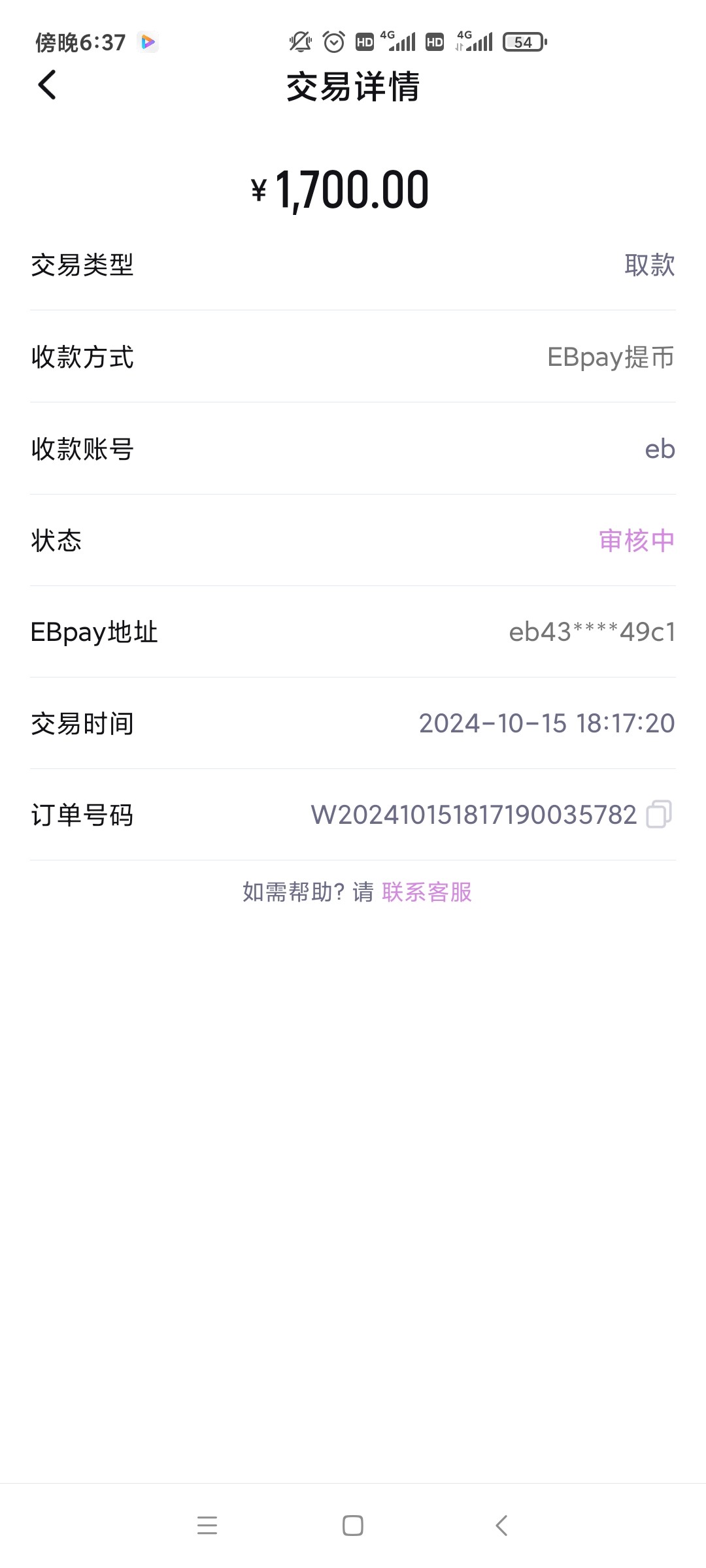Go back from the 交易详情 page
Image resolution: width=706 pixels, height=1568 pixels.
47,86
